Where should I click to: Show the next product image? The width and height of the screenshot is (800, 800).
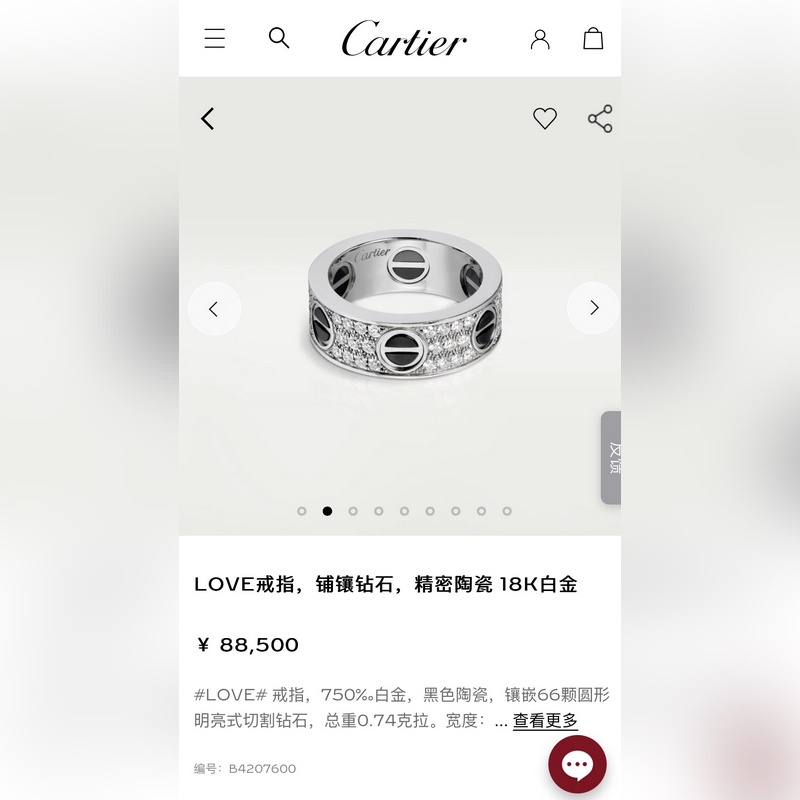(x=593, y=308)
